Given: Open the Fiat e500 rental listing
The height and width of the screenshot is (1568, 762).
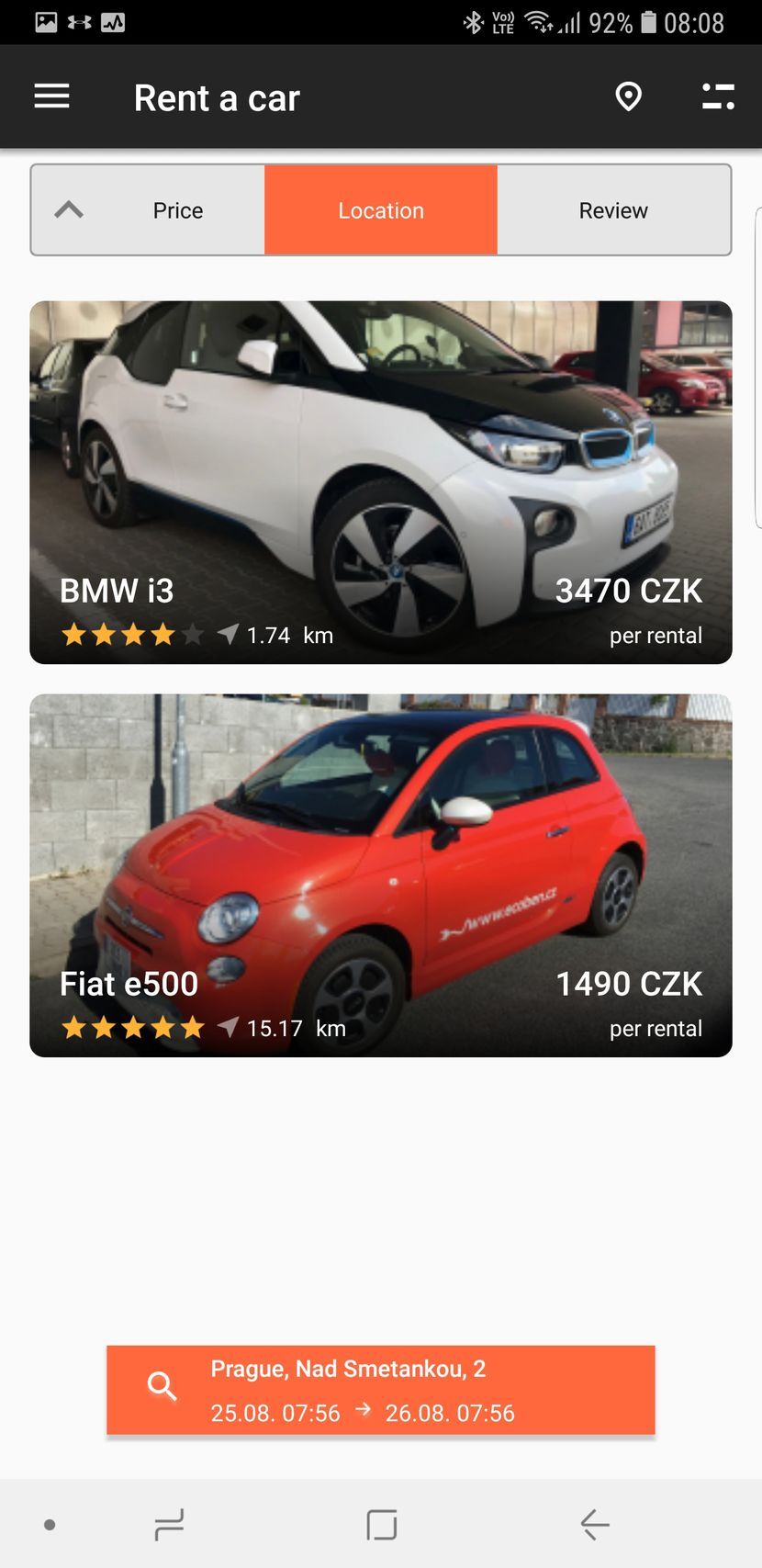Looking at the screenshot, I should point(381,854).
